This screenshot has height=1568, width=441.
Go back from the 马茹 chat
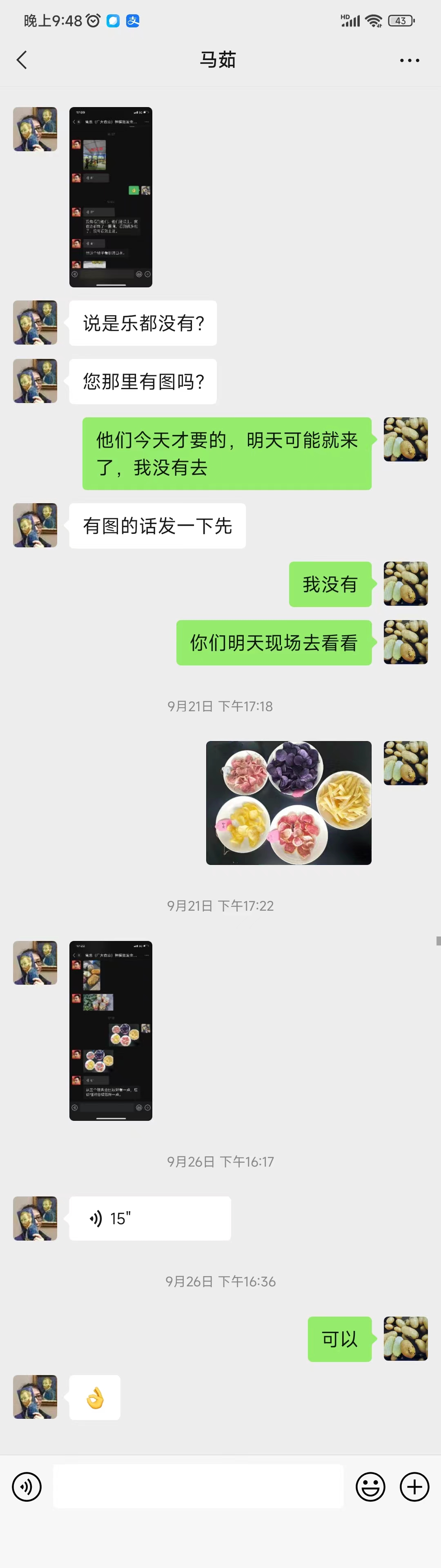point(22,60)
